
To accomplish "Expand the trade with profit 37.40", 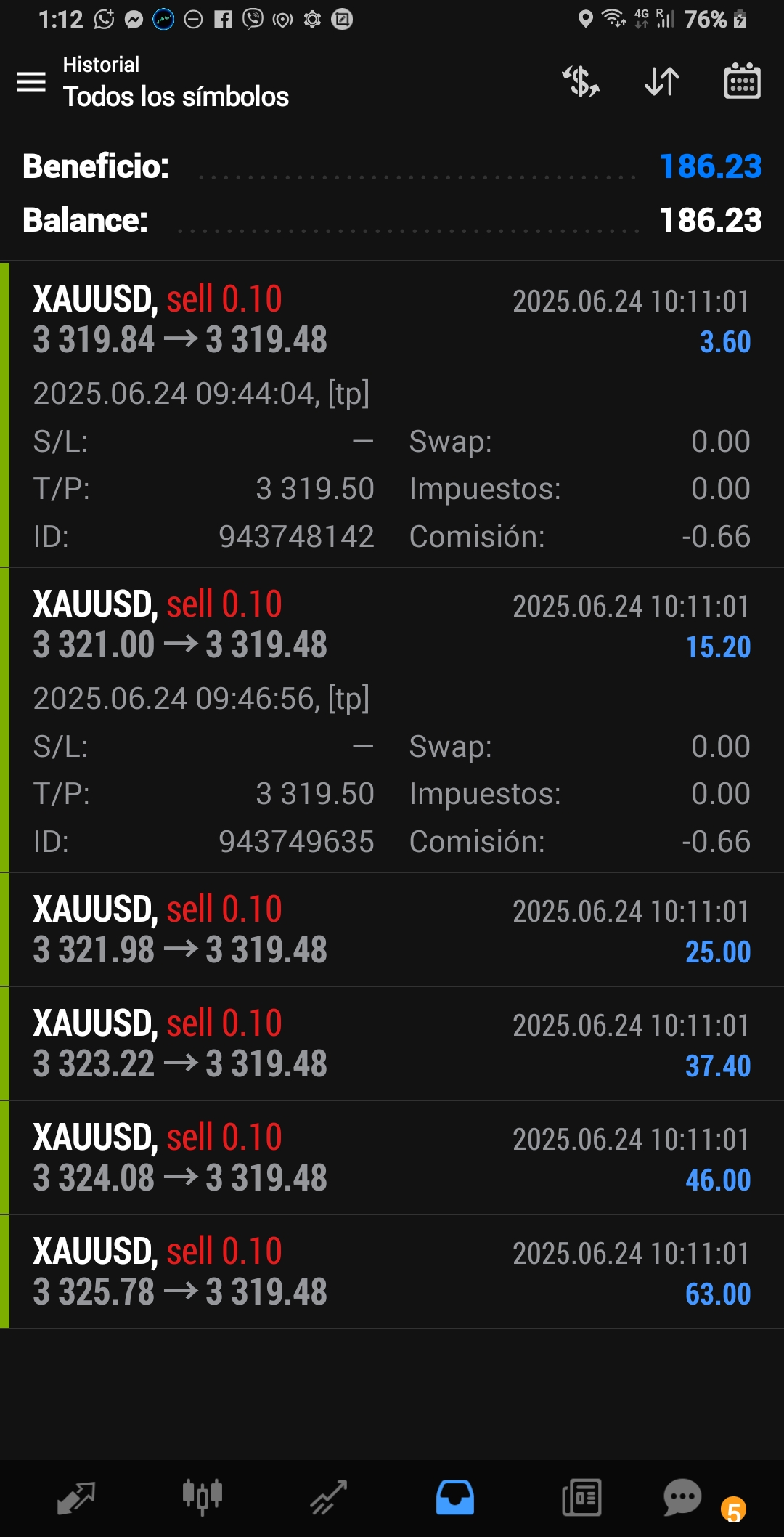I will click(x=392, y=1044).
